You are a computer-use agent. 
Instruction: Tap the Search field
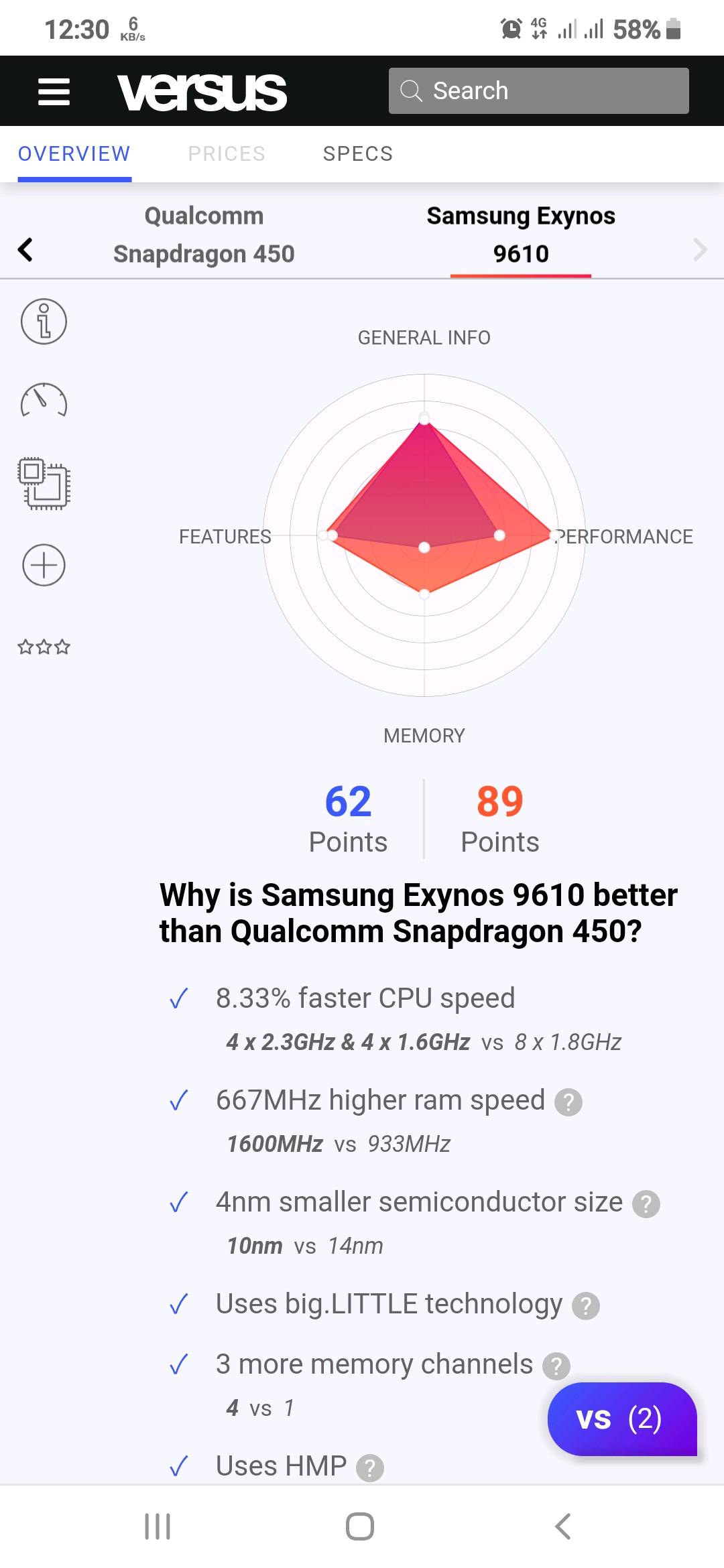[x=538, y=90]
